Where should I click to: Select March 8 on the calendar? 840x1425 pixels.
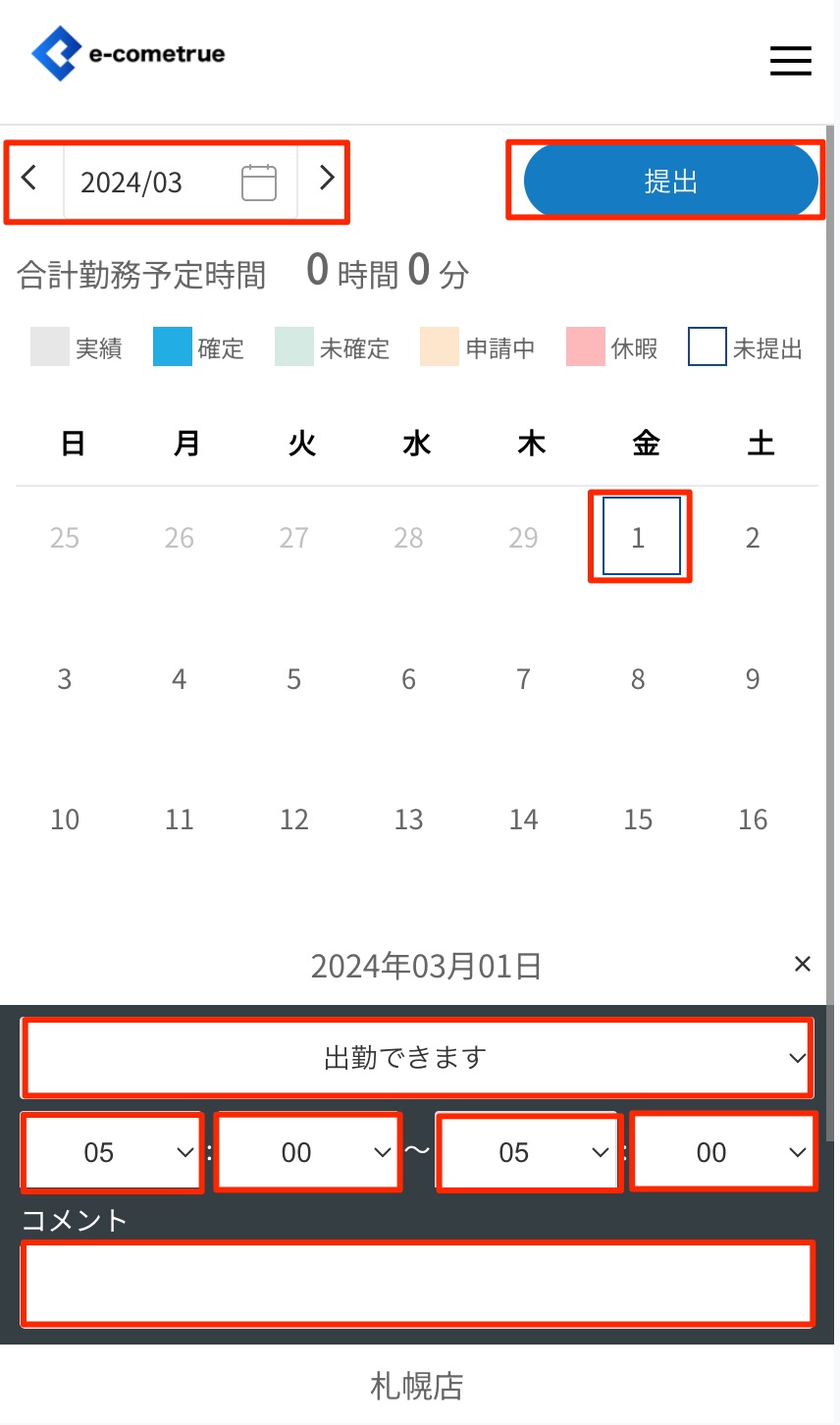coord(638,679)
